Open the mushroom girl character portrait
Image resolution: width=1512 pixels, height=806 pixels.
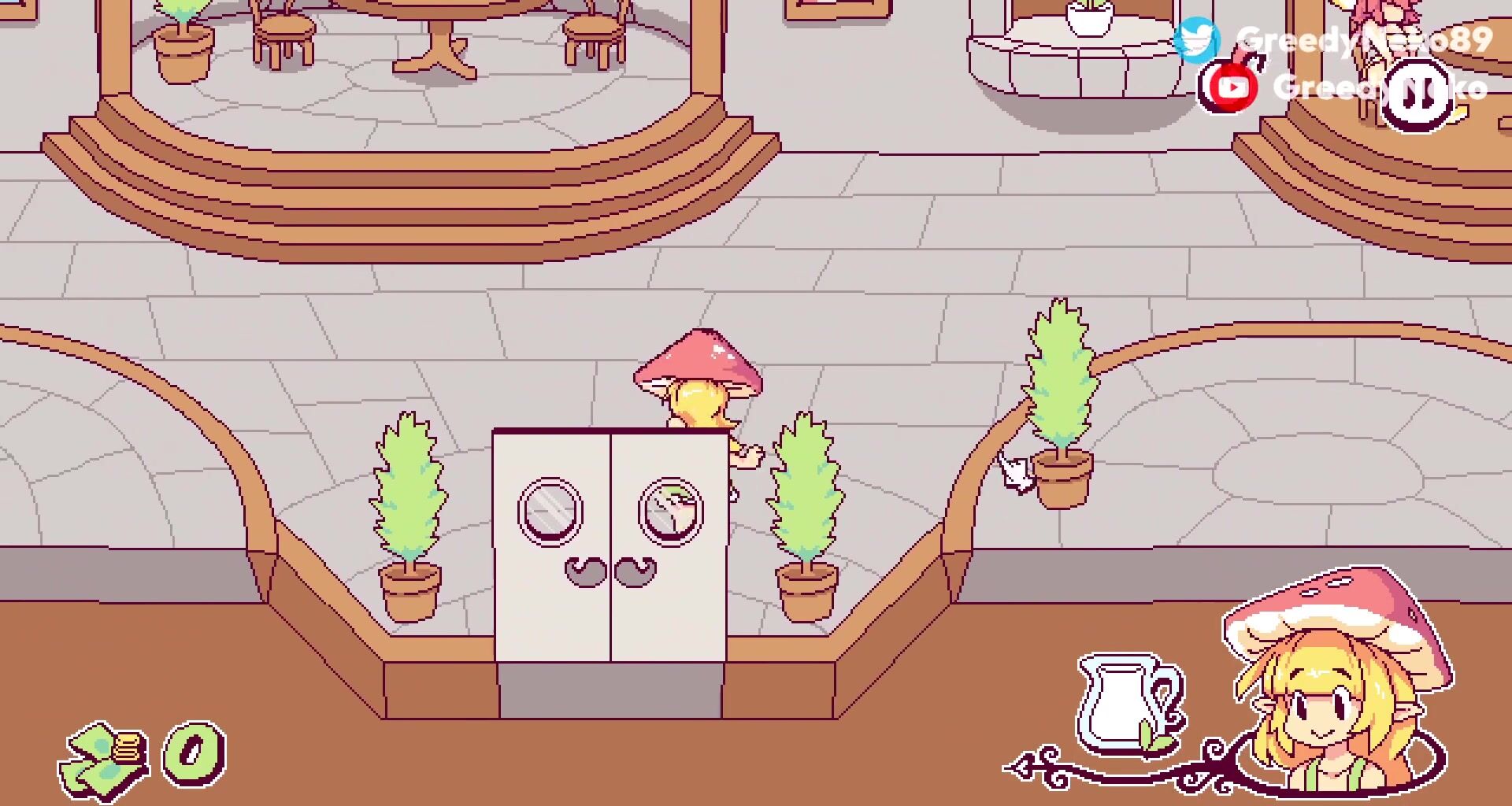[1337, 693]
